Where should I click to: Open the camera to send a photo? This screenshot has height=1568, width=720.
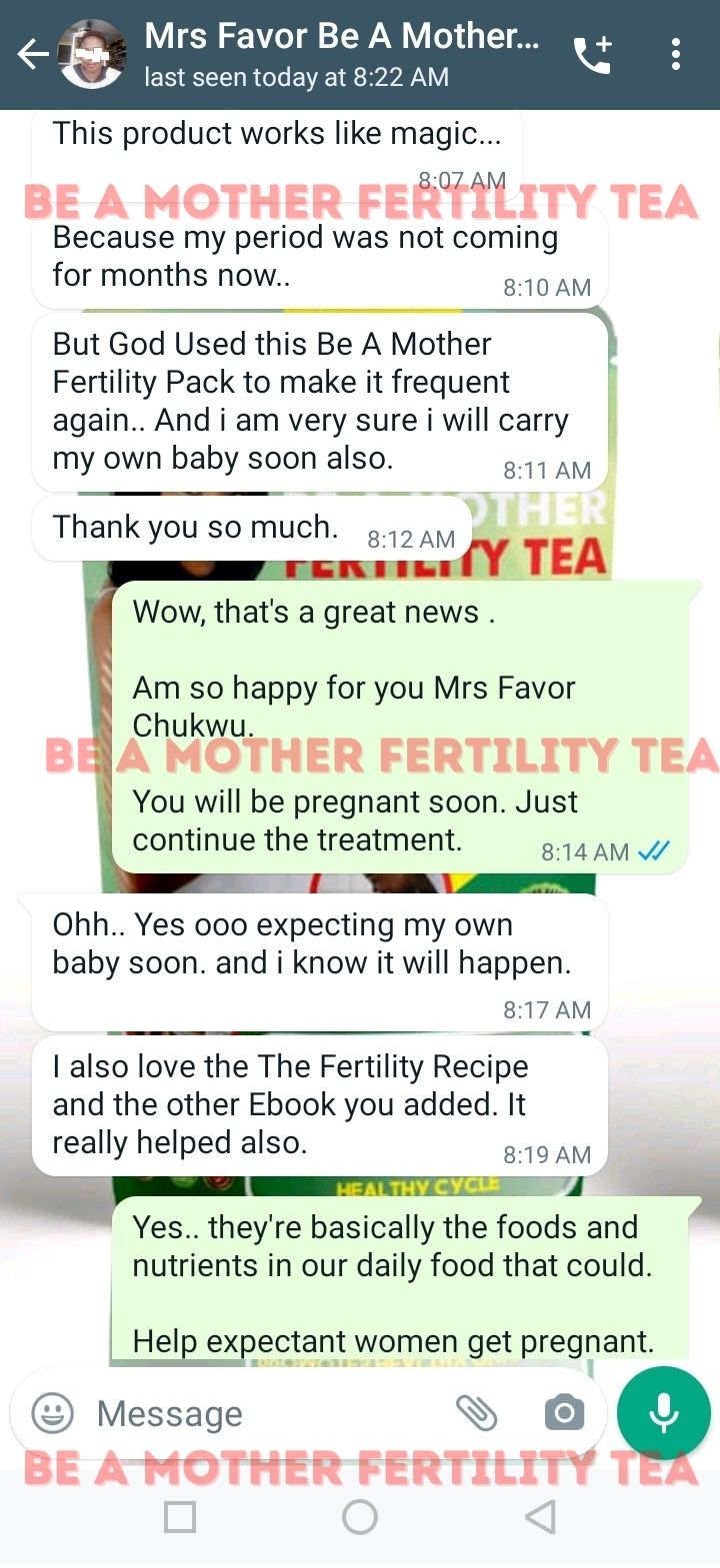point(564,1413)
